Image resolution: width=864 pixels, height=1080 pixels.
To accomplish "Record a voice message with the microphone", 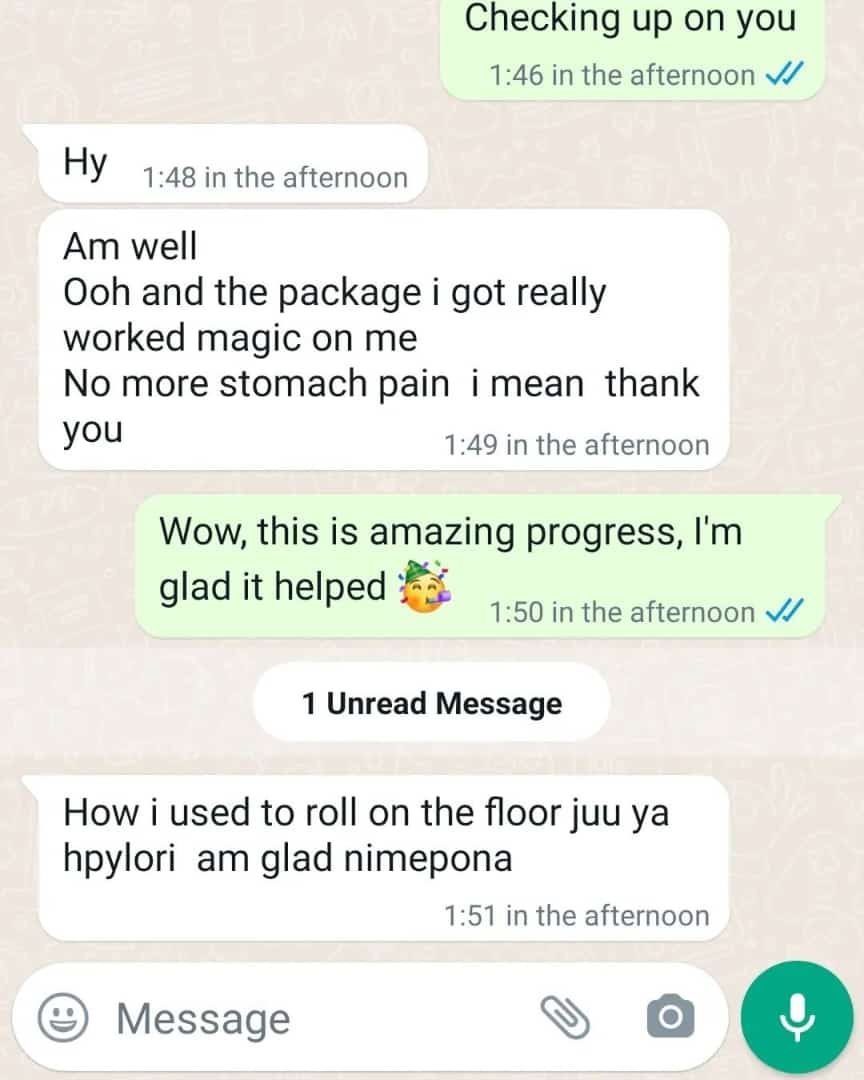I will coord(797,1018).
